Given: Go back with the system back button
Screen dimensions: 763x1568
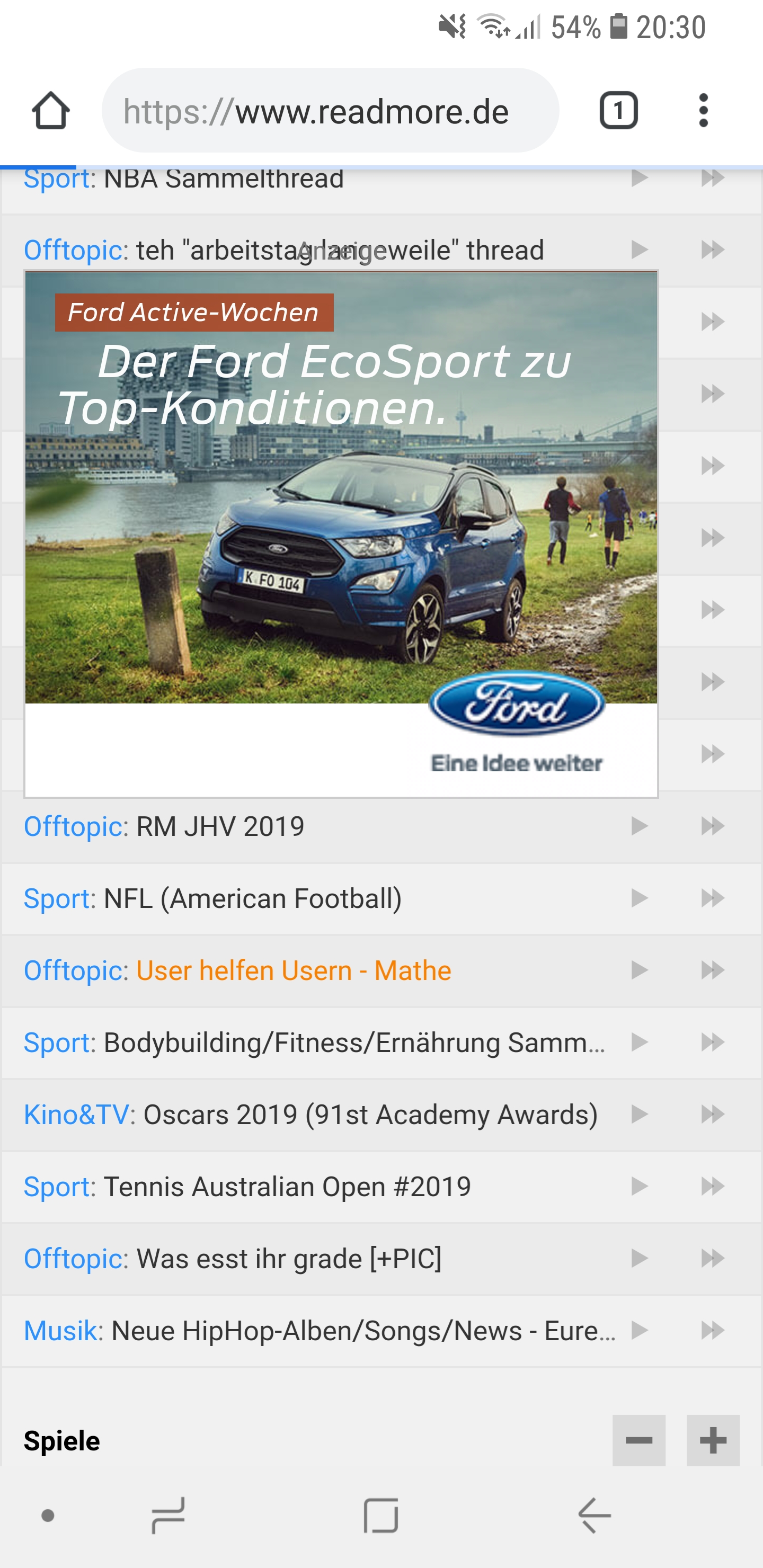Looking at the screenshot, I should (594, 1515).
